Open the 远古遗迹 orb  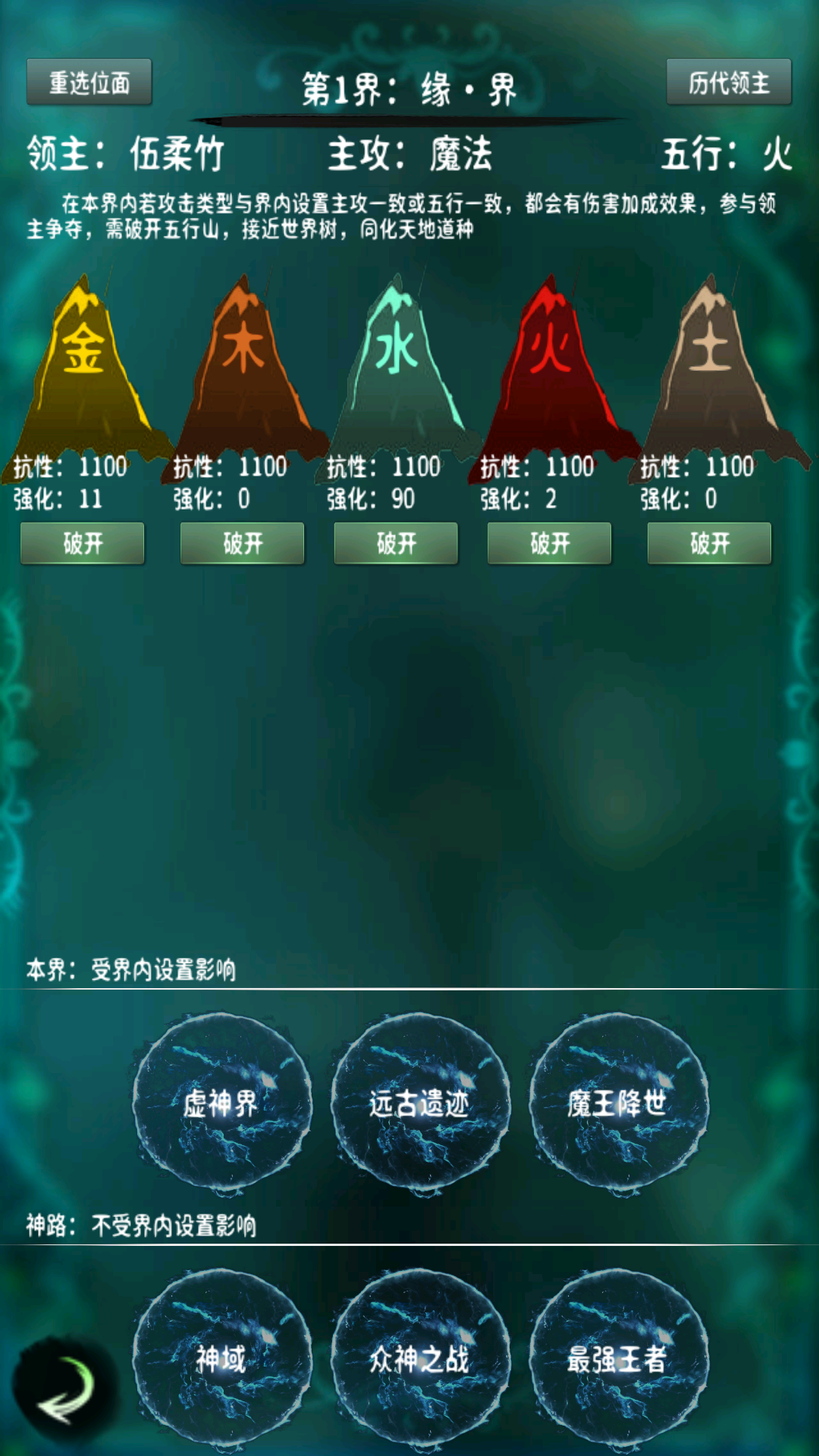click(x=419, y=1103)
